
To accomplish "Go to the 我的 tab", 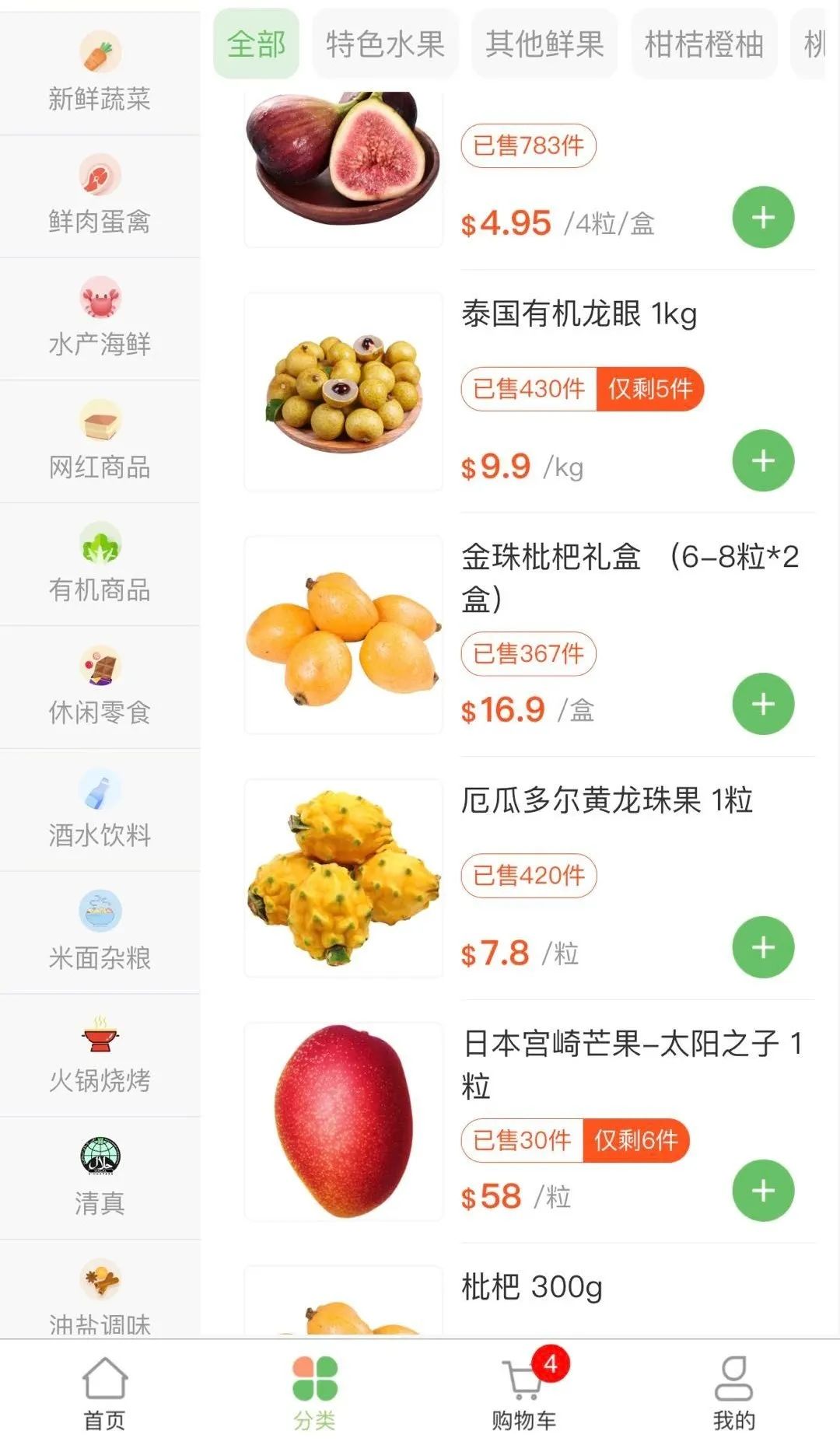I will [x=733, y=1394].
